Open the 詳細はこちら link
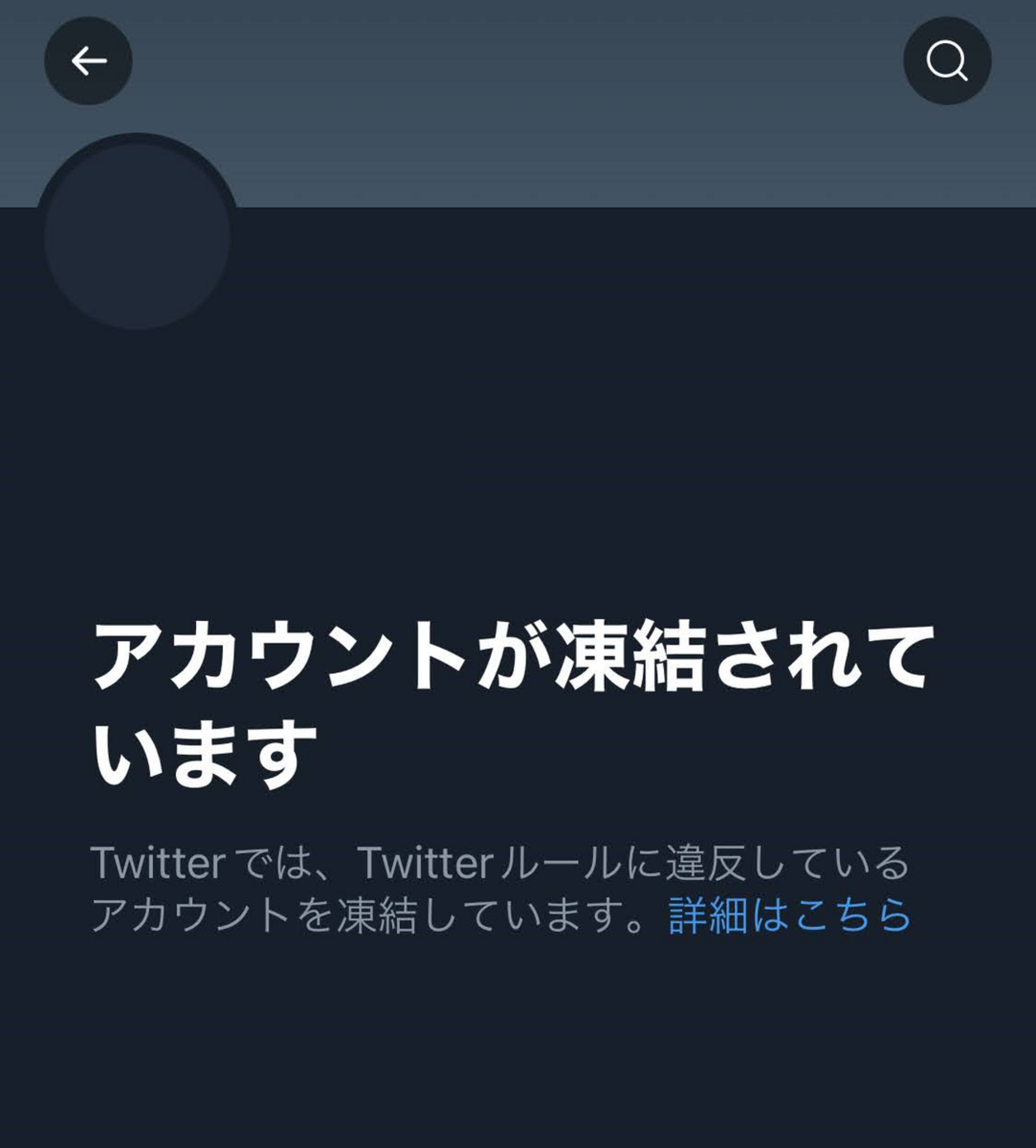Image resolution: width=1036 pixels, height=1148 pixels. coord(789,914)
